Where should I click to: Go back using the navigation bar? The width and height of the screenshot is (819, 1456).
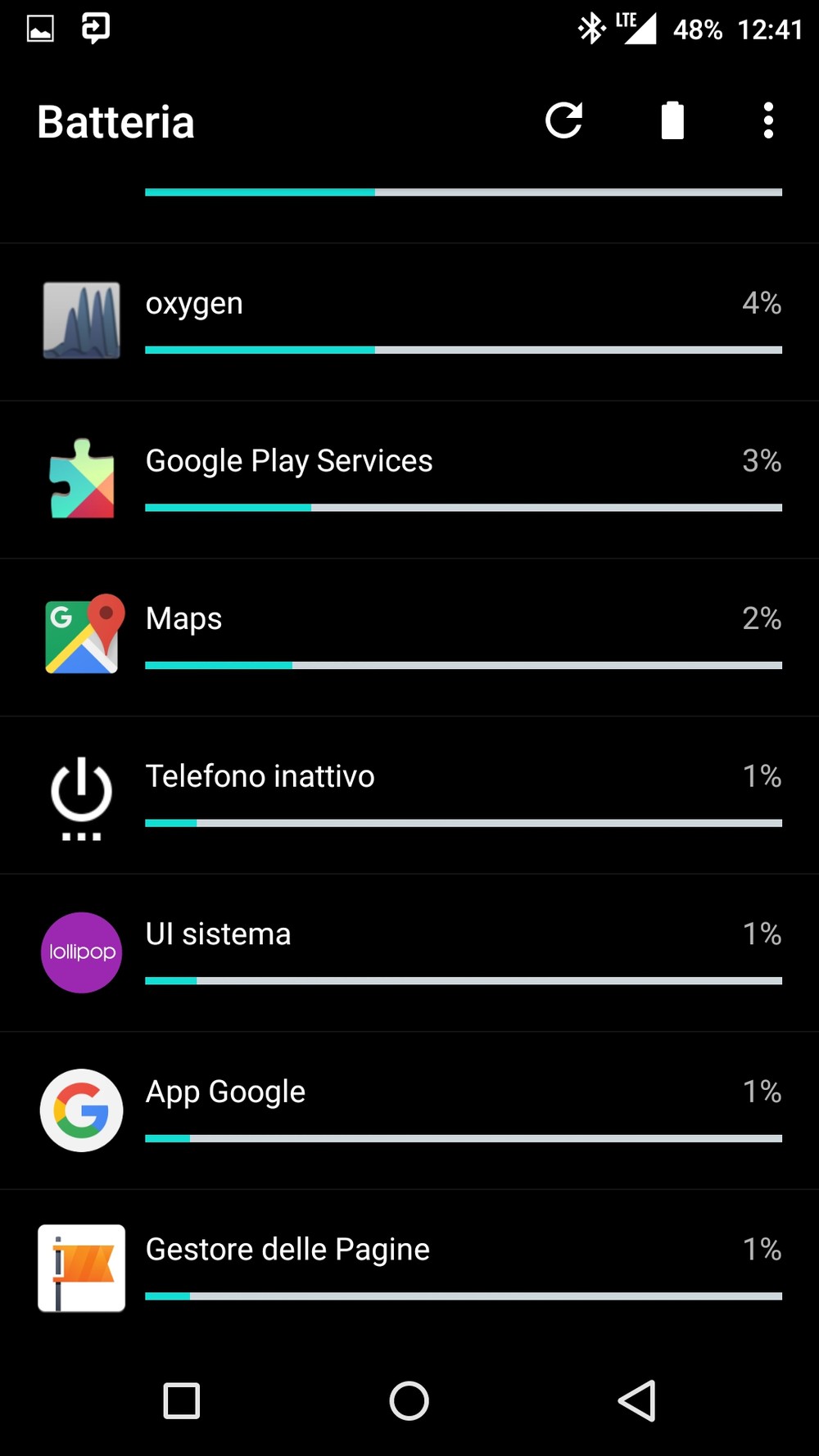click(x=637, y=1400)
